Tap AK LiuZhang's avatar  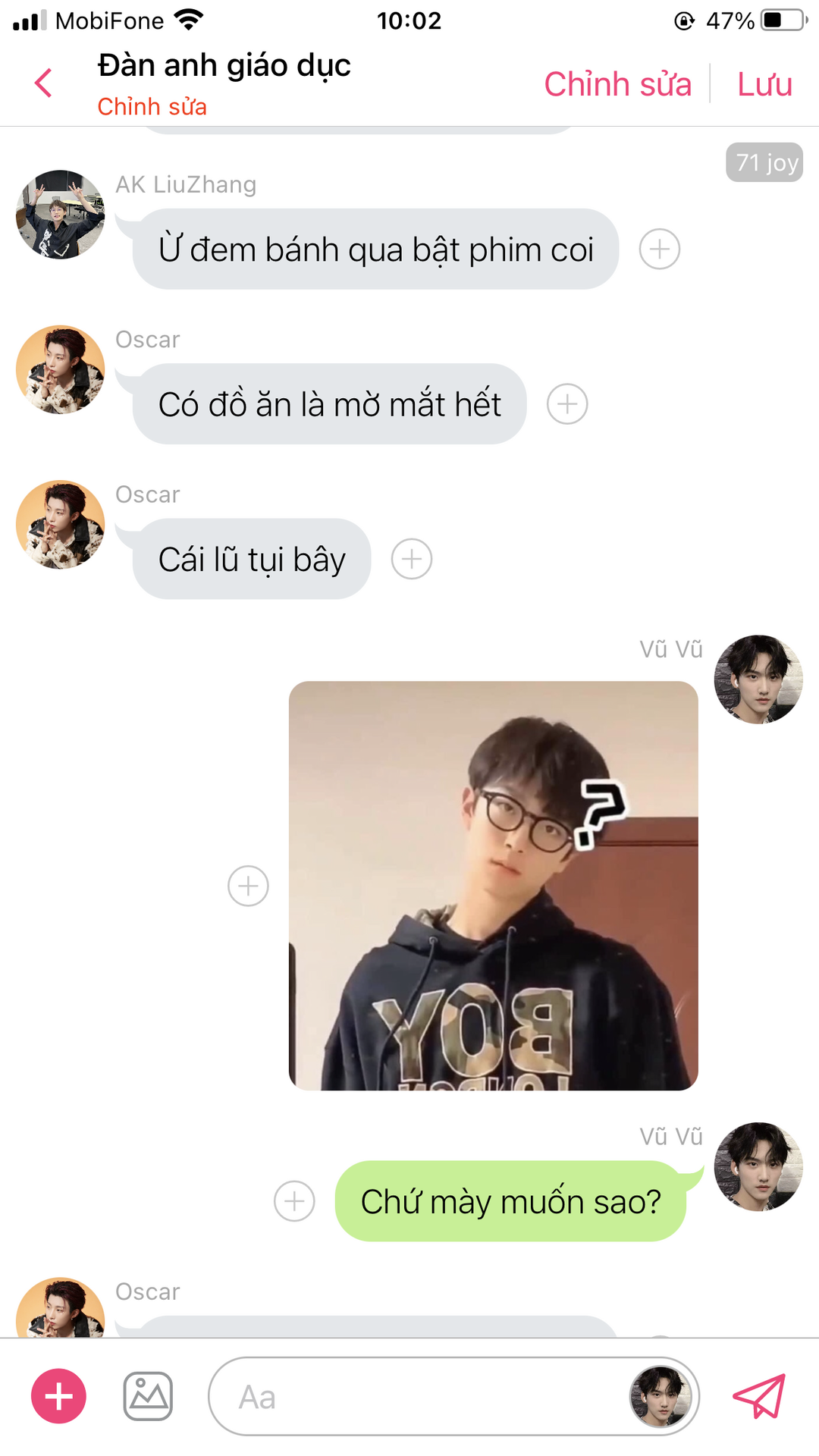click(61, 215)
